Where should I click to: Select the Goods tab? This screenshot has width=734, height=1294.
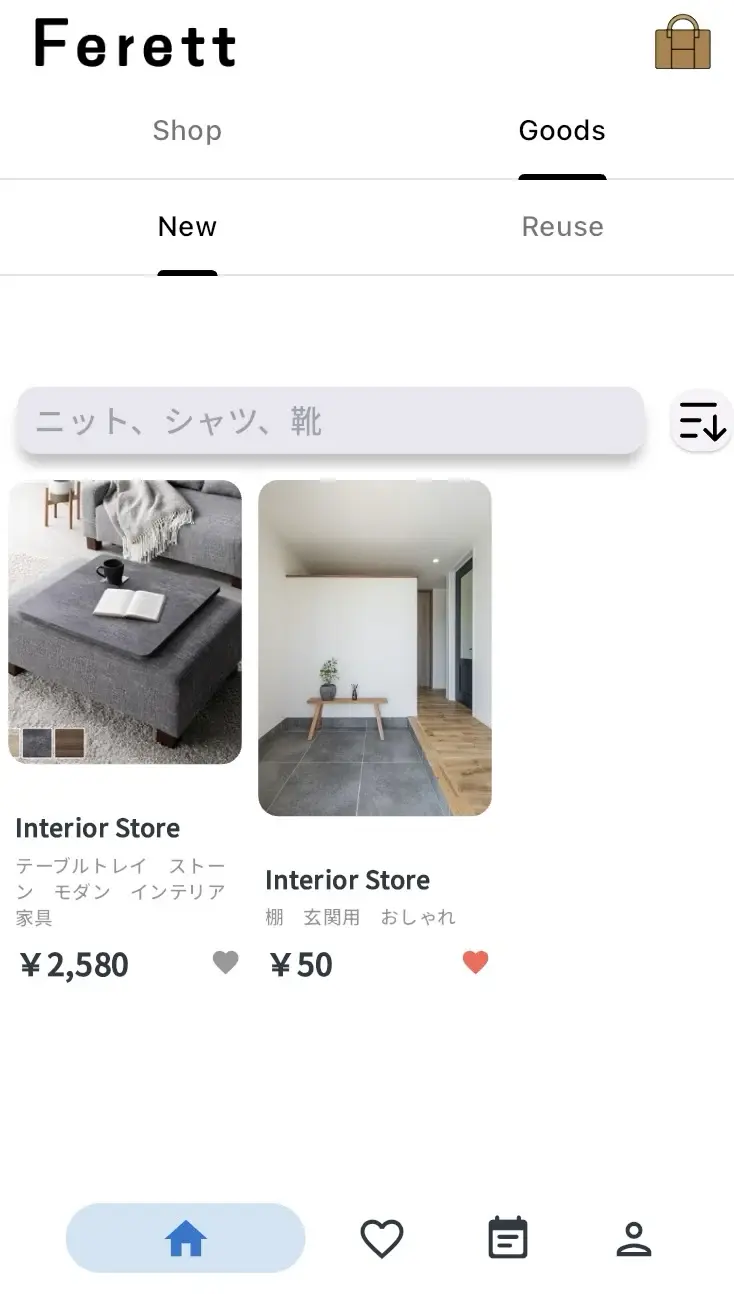point(562,131)
